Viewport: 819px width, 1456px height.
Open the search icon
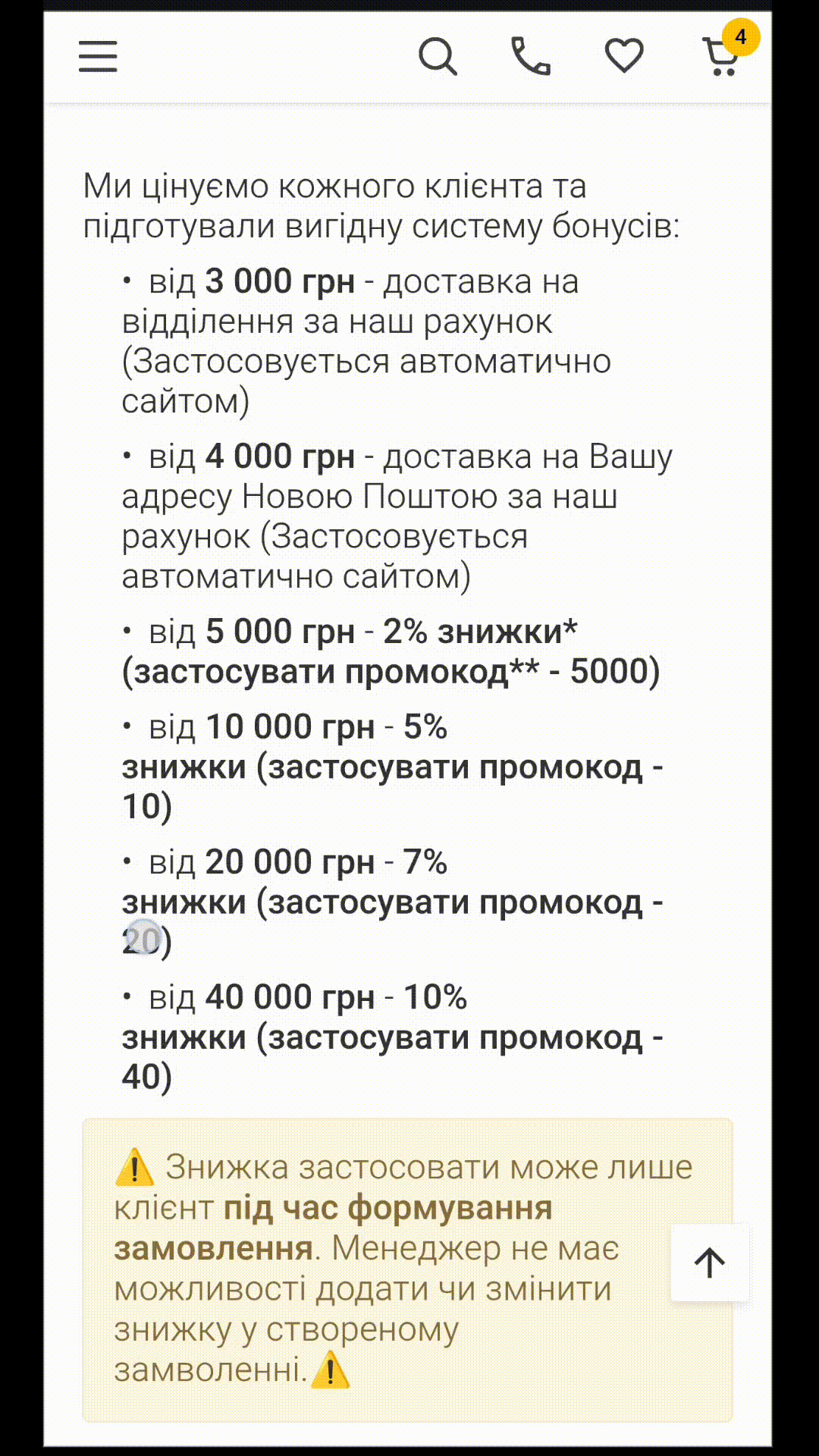(438, 56)
